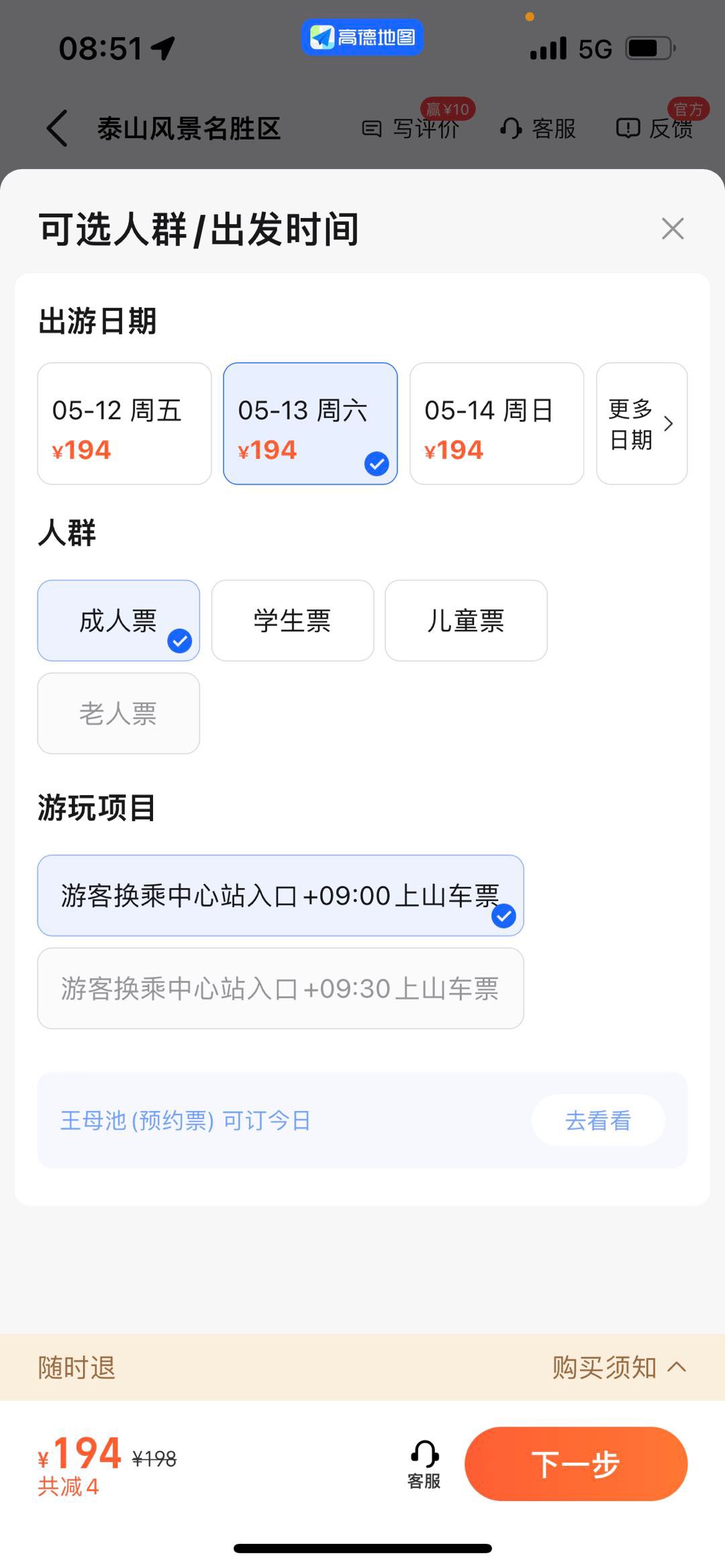
Task: Open 写评价 to write a review
Action: (412, 127)
